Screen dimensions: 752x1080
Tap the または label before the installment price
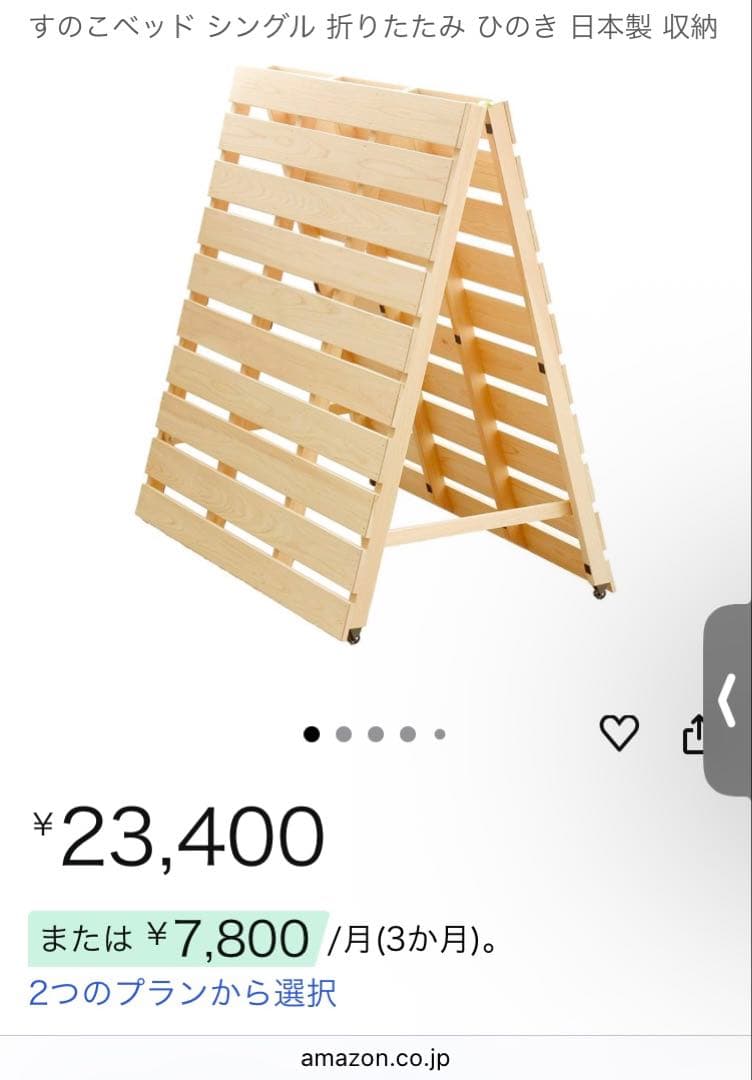pyautogui.click(x=75, y=936)
